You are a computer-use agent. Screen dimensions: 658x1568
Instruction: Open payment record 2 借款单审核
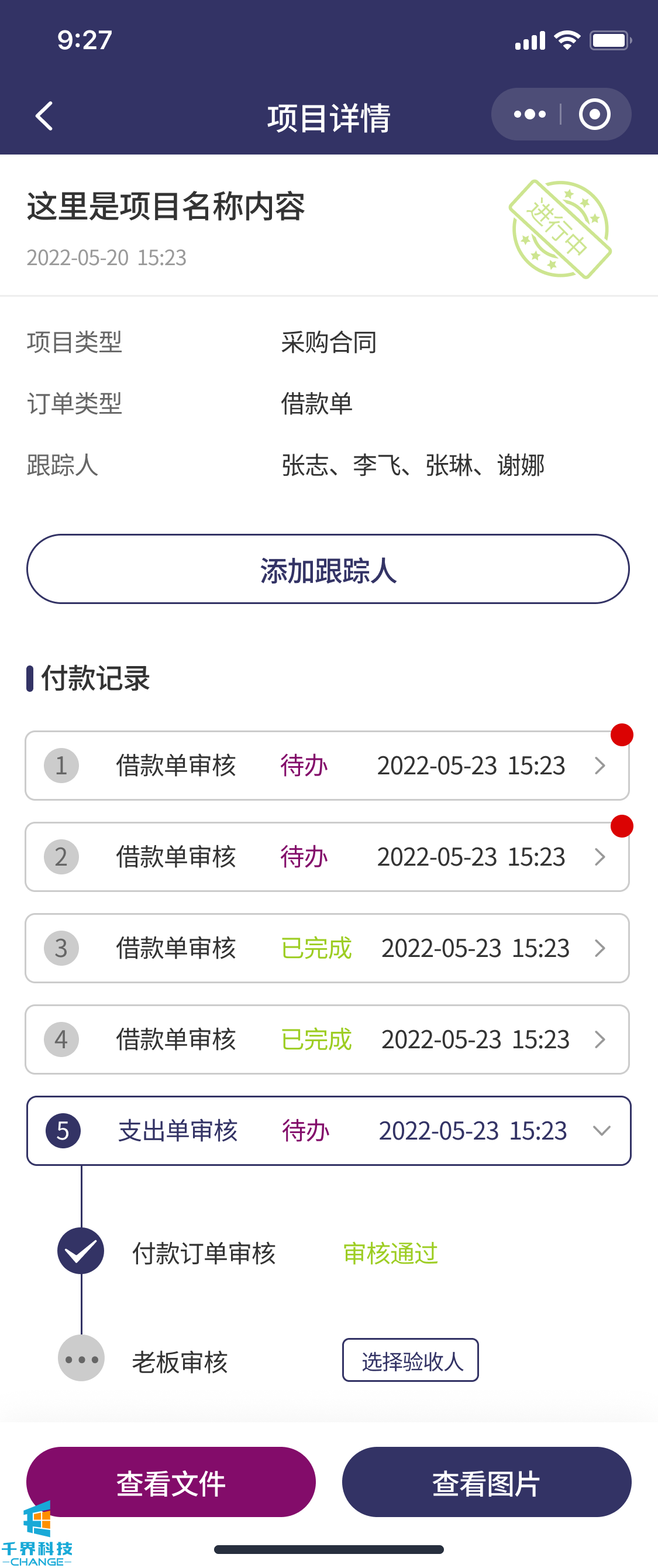tap(327, 856)
